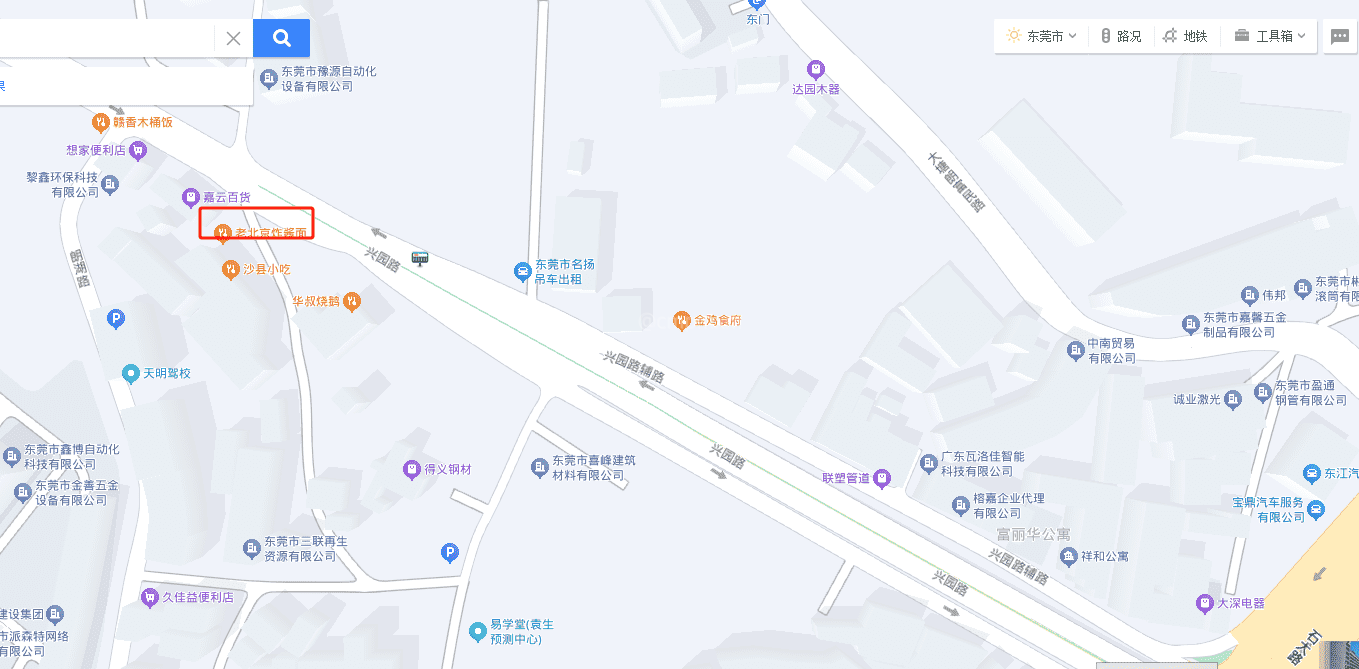Tap the bus stop icon on 兴园路

pyautogui.click(x=420, y=258)
